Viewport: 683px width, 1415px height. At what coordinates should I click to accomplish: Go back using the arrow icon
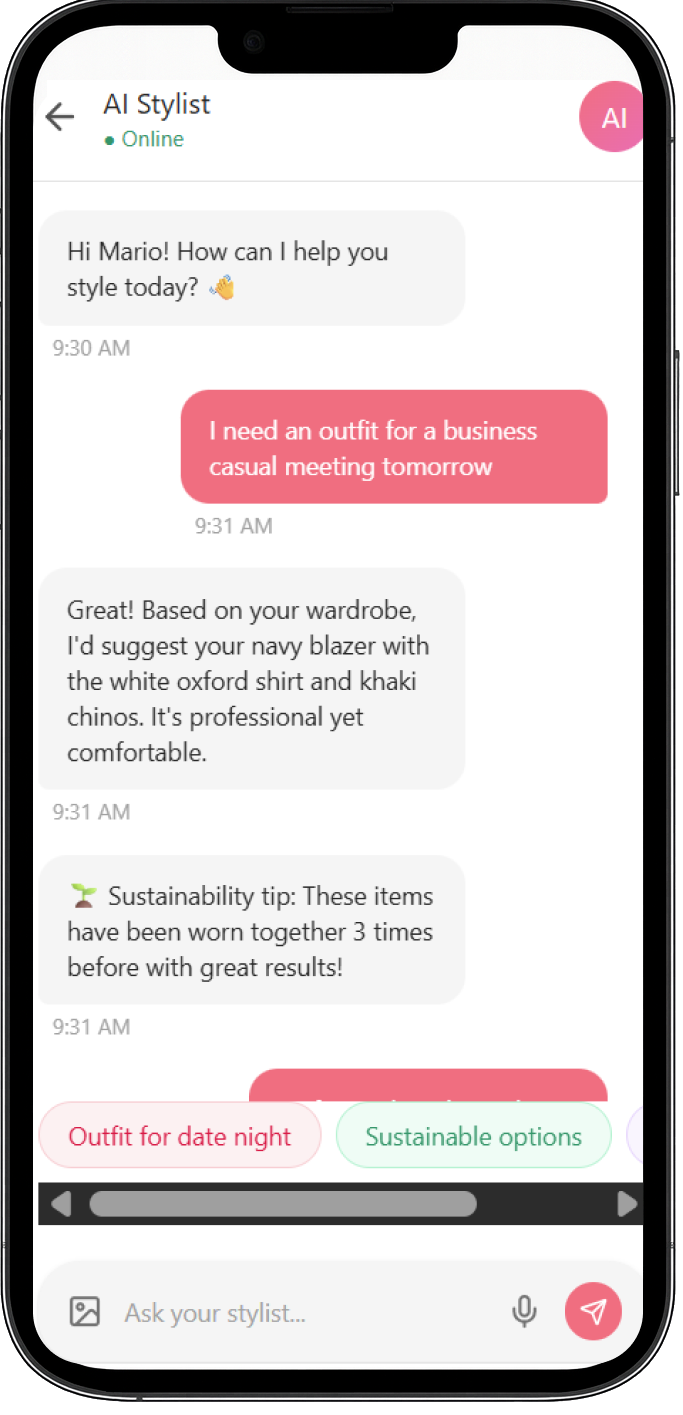(x=60, y=117)
